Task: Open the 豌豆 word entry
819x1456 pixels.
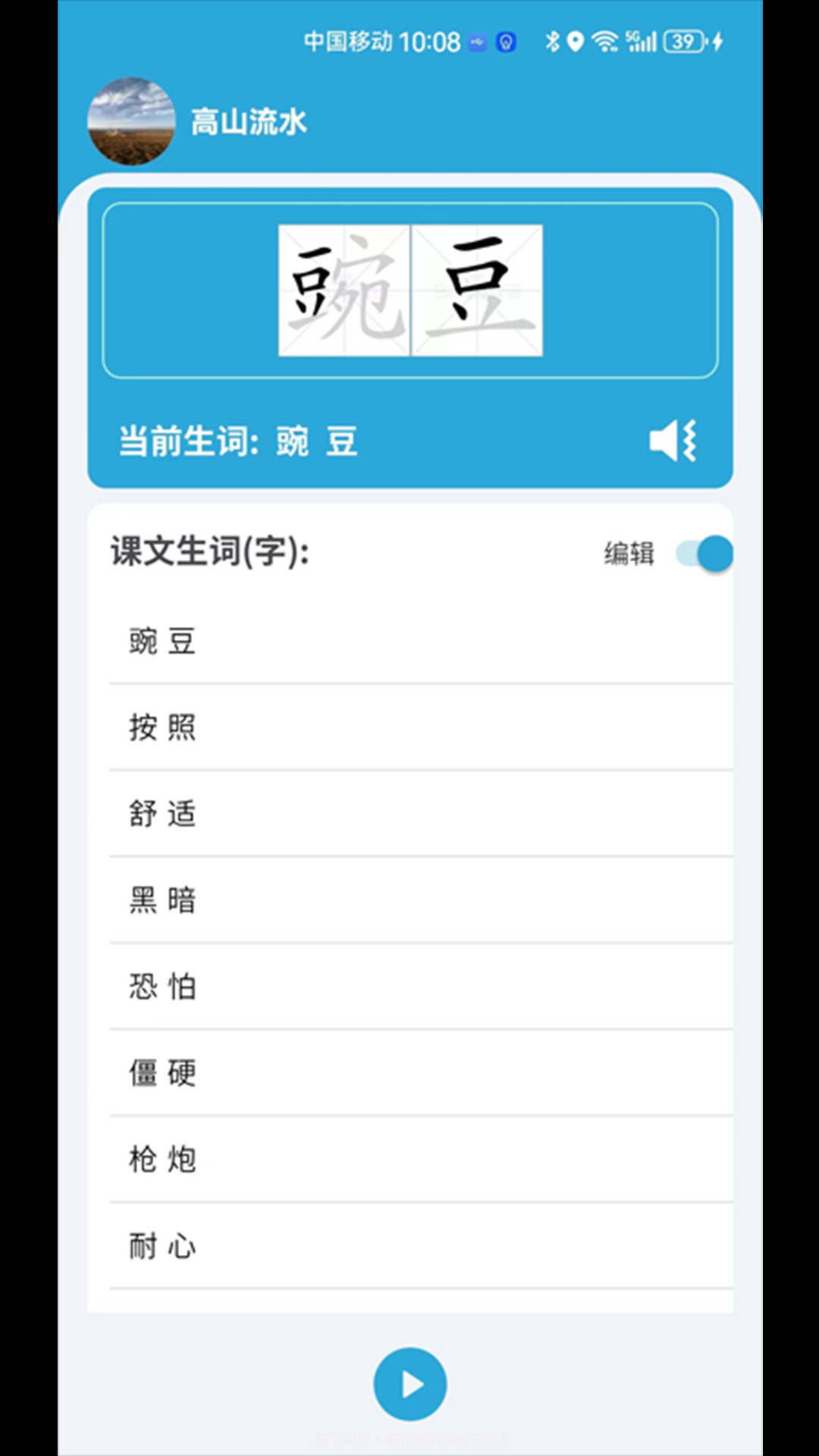Action: 162,641
